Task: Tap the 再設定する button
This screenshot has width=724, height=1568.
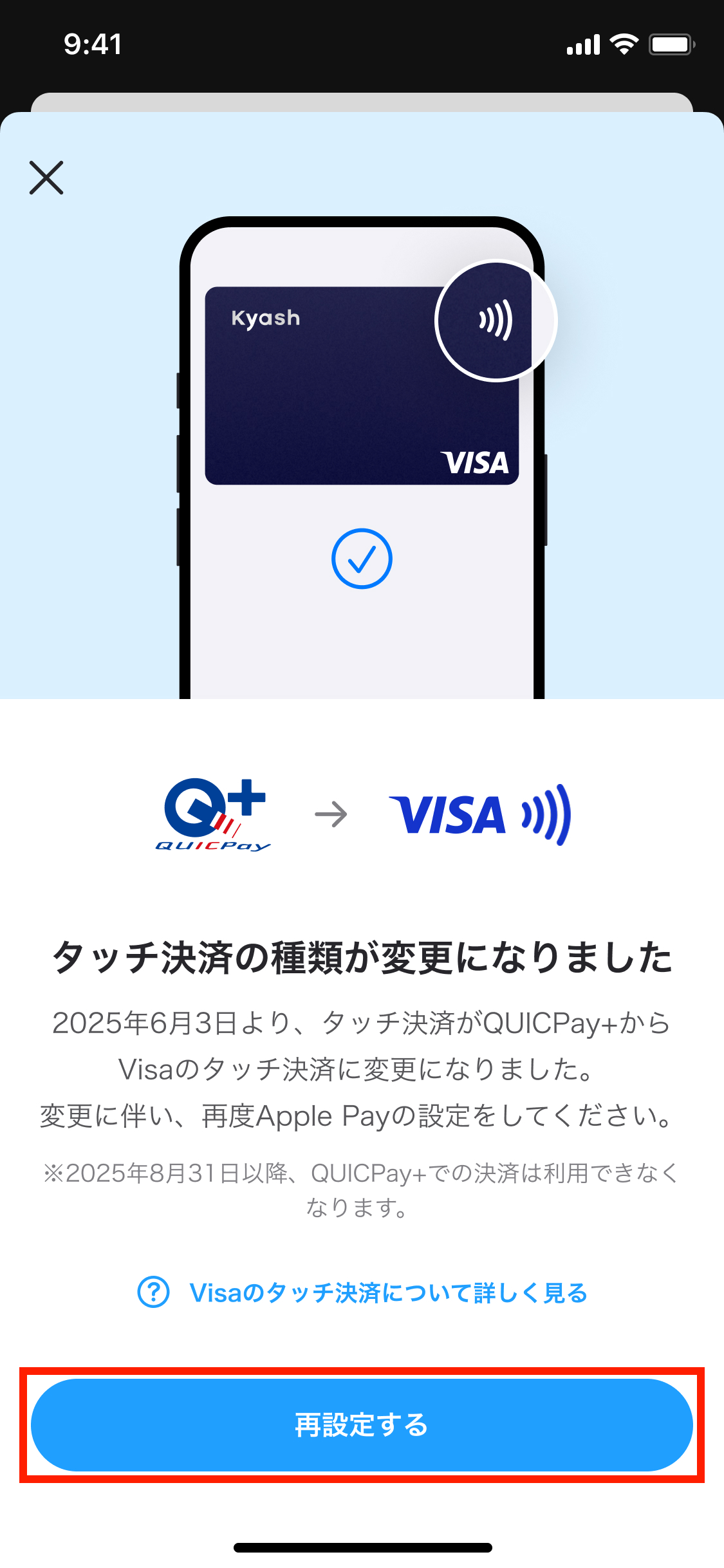Action: (362, 1425)
